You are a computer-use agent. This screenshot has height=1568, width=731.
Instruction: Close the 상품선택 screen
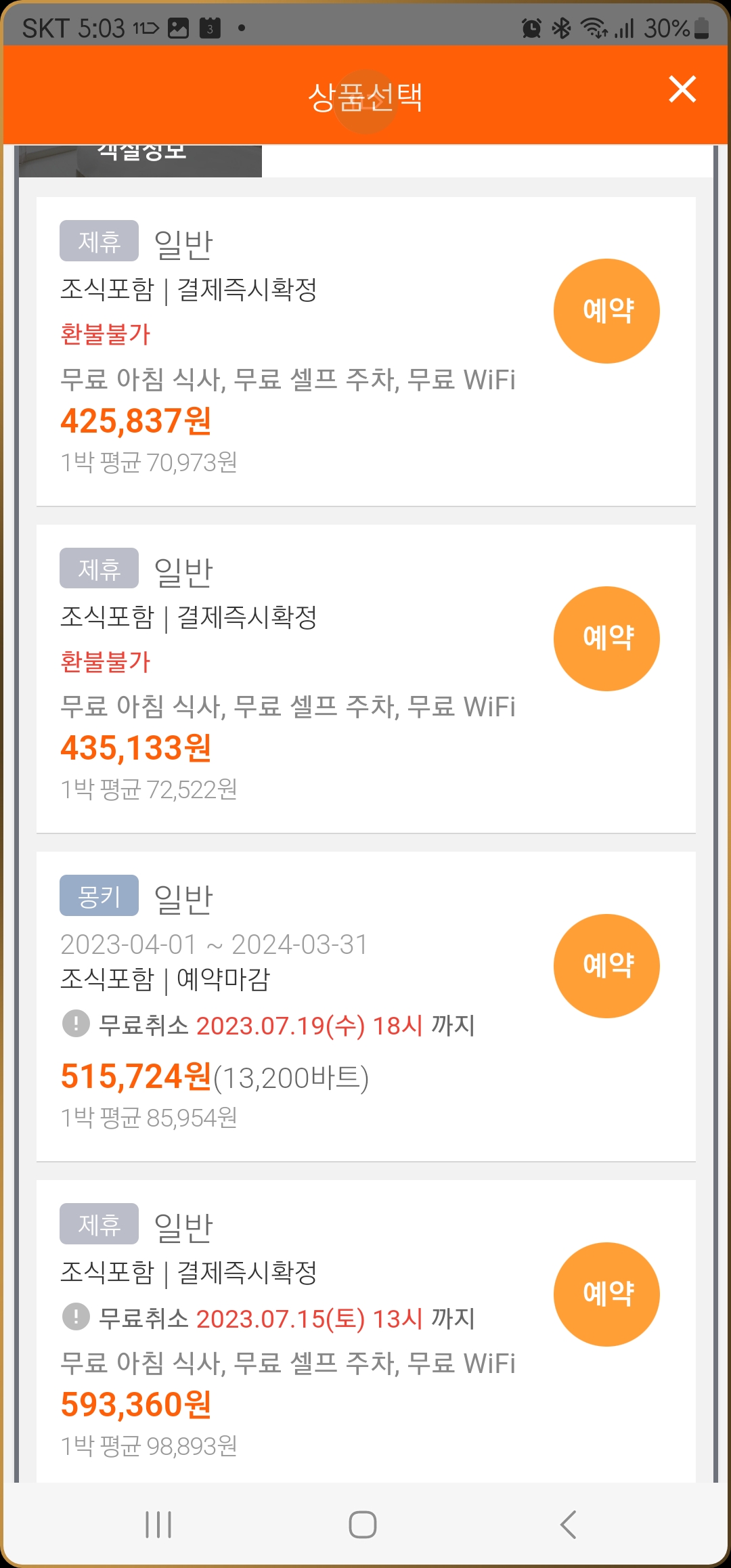pyautogui.click(x=682, y=89)
